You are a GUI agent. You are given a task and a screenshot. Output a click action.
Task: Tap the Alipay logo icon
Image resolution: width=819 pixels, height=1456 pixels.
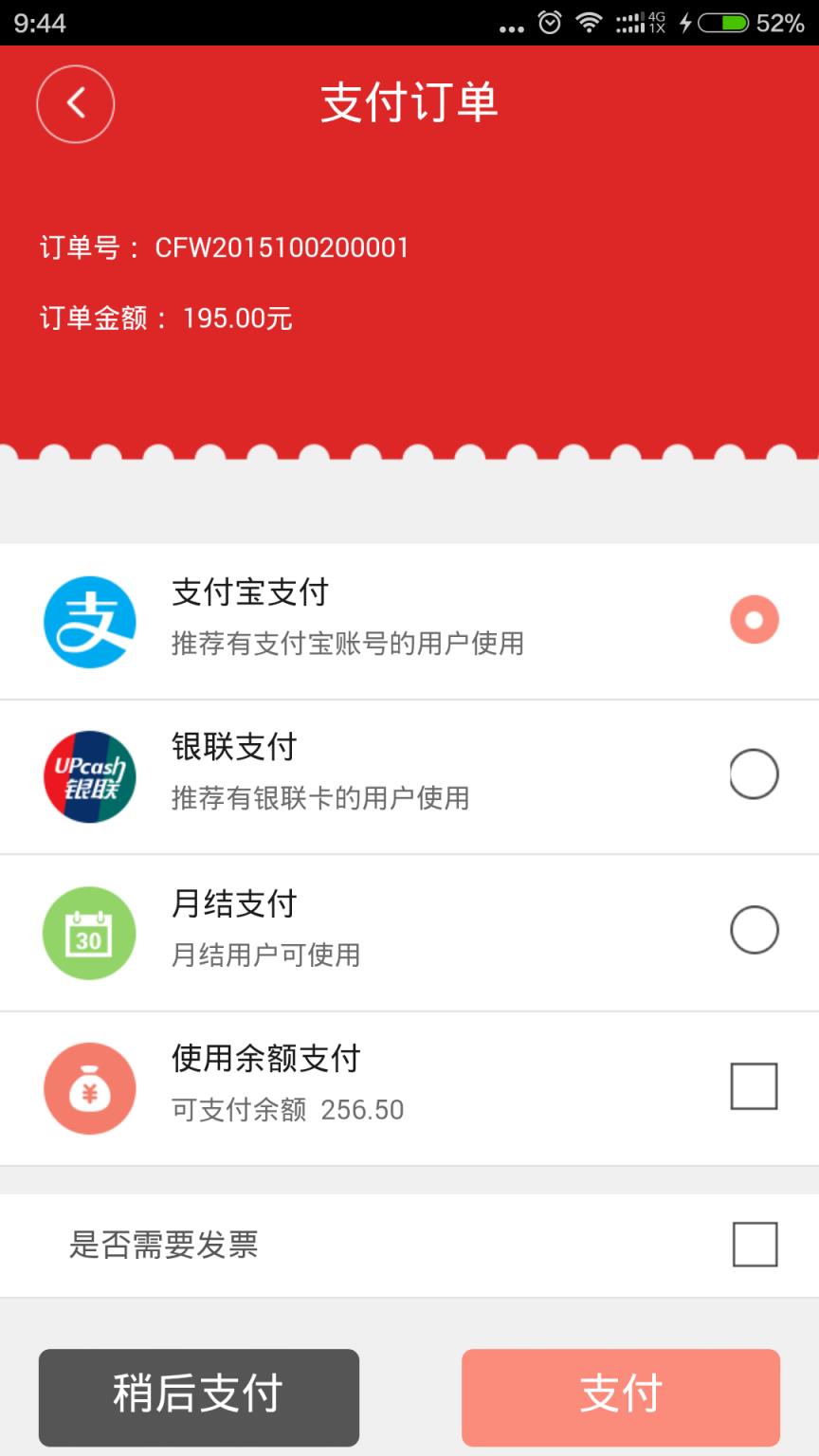click(89, 621)
